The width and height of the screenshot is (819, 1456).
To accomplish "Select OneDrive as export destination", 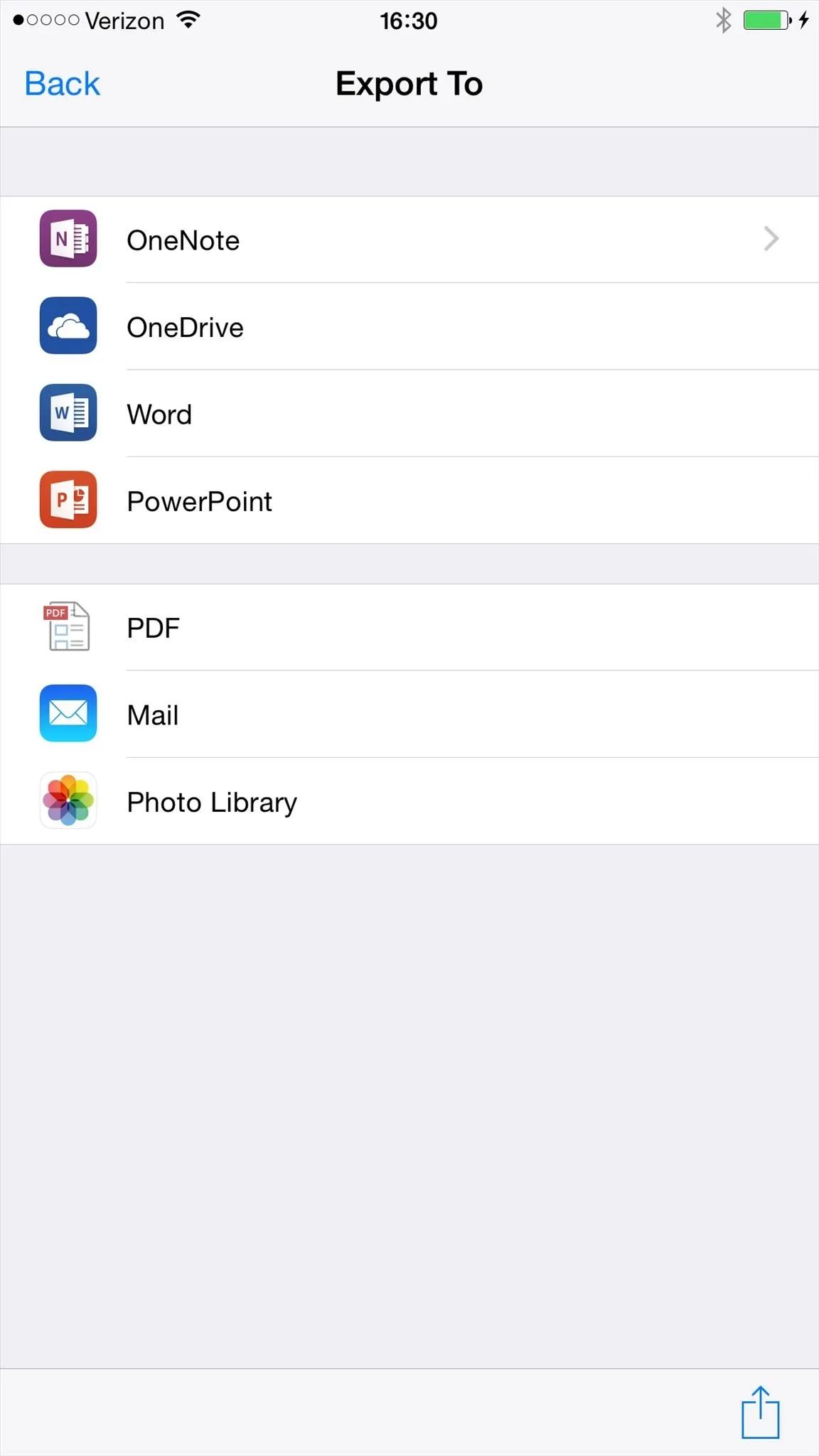I will point(409,326).
